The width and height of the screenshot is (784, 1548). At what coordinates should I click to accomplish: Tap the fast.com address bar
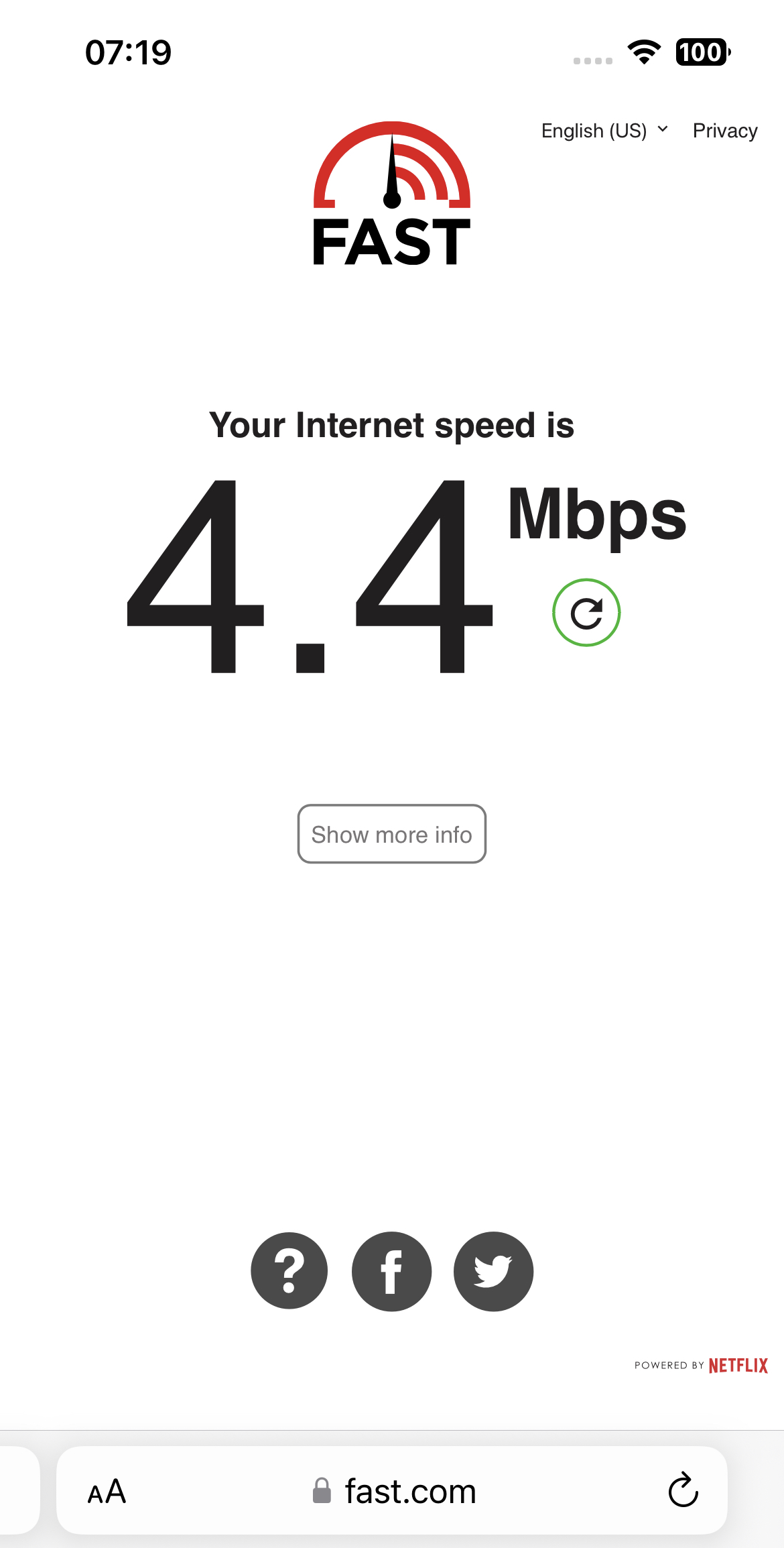coord(395,1491)
